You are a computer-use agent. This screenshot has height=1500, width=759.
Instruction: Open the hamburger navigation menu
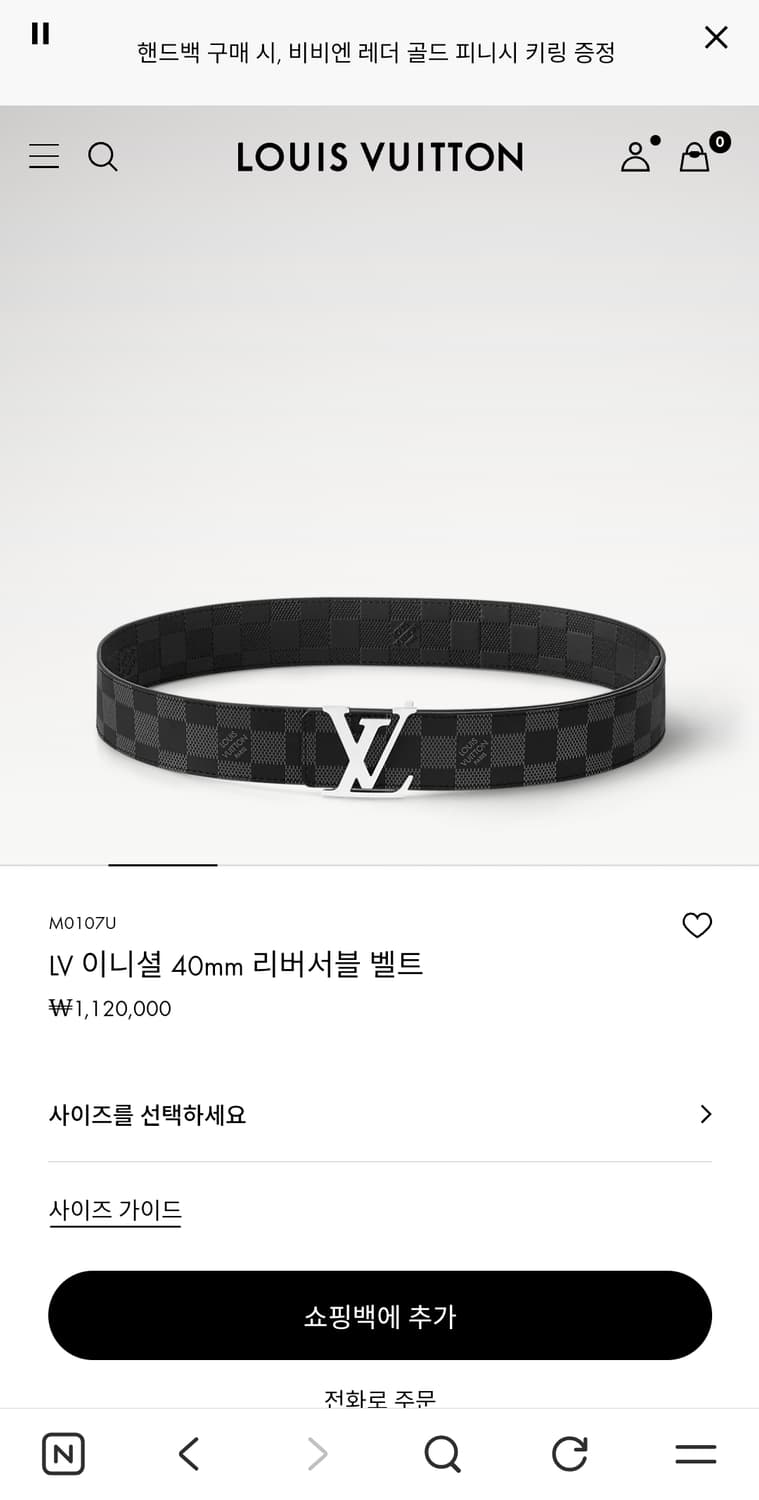(44, 156)
